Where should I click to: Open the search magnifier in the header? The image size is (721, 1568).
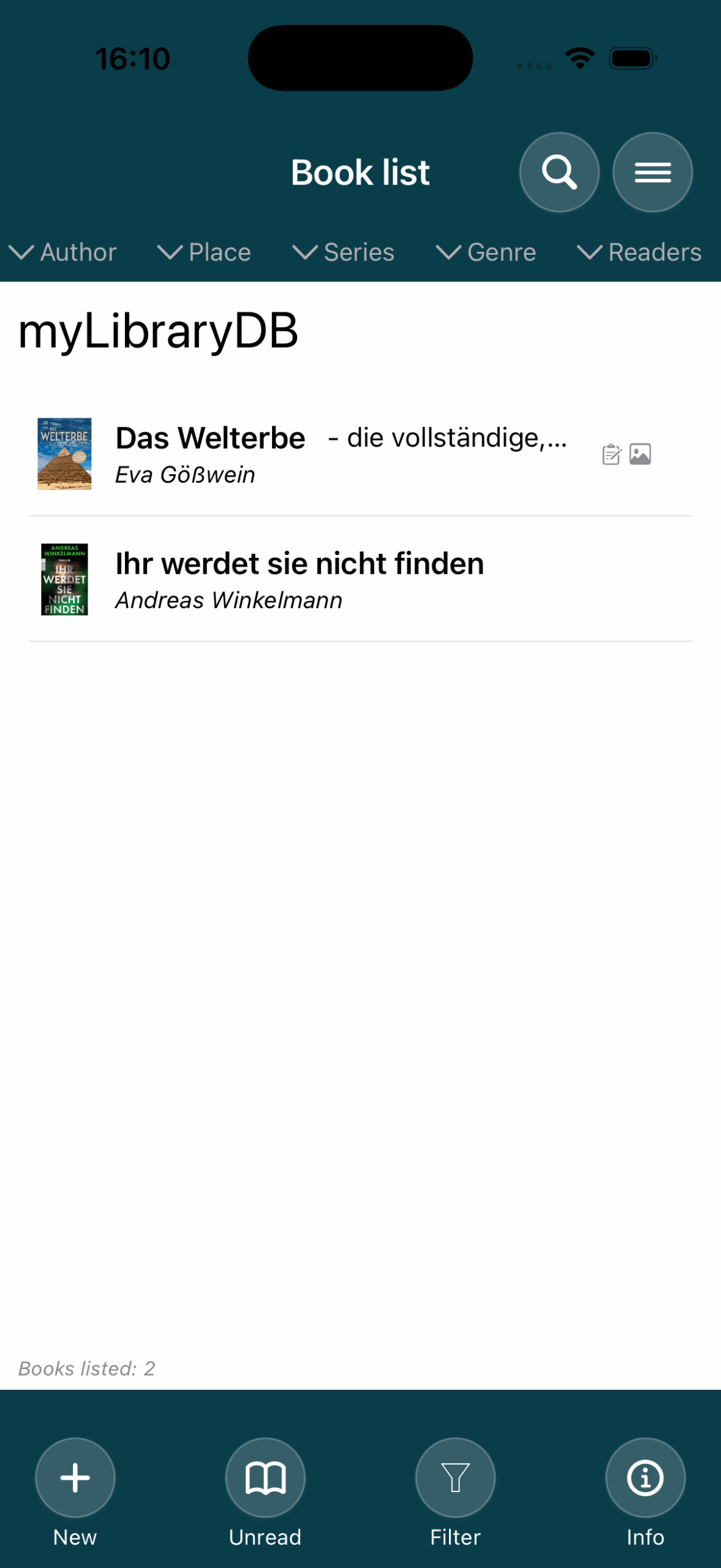tap(559, 172)
